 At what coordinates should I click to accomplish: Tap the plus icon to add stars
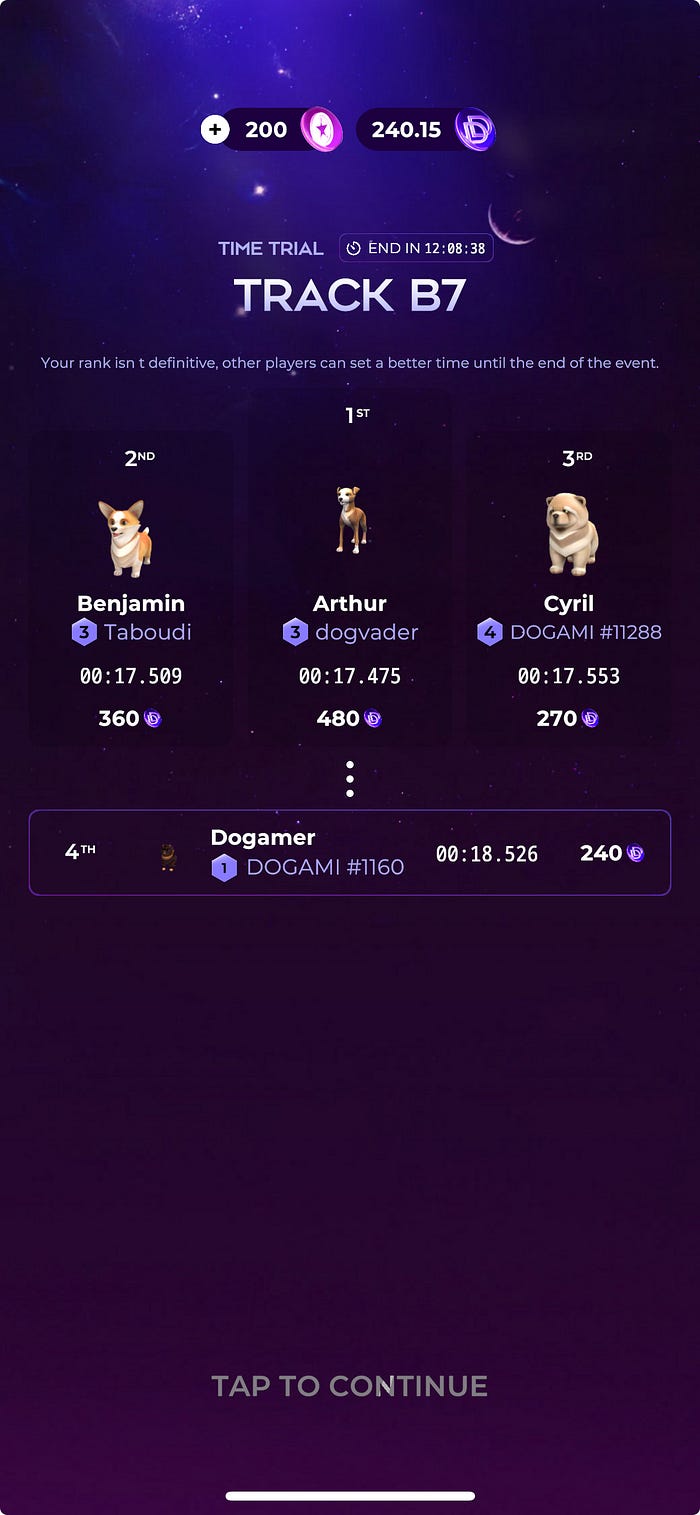coord(215,130)
